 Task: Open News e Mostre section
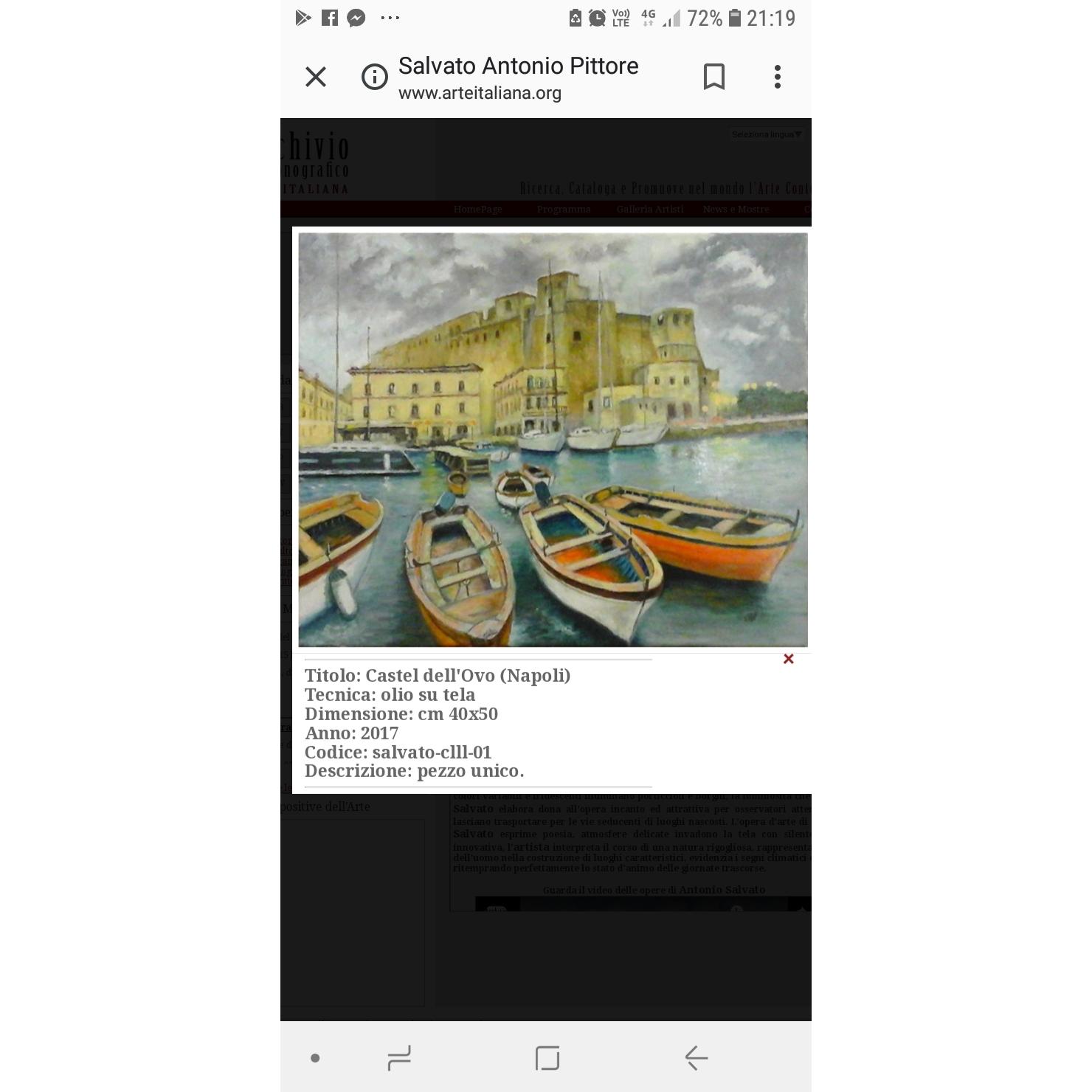[x=736, y=210]
